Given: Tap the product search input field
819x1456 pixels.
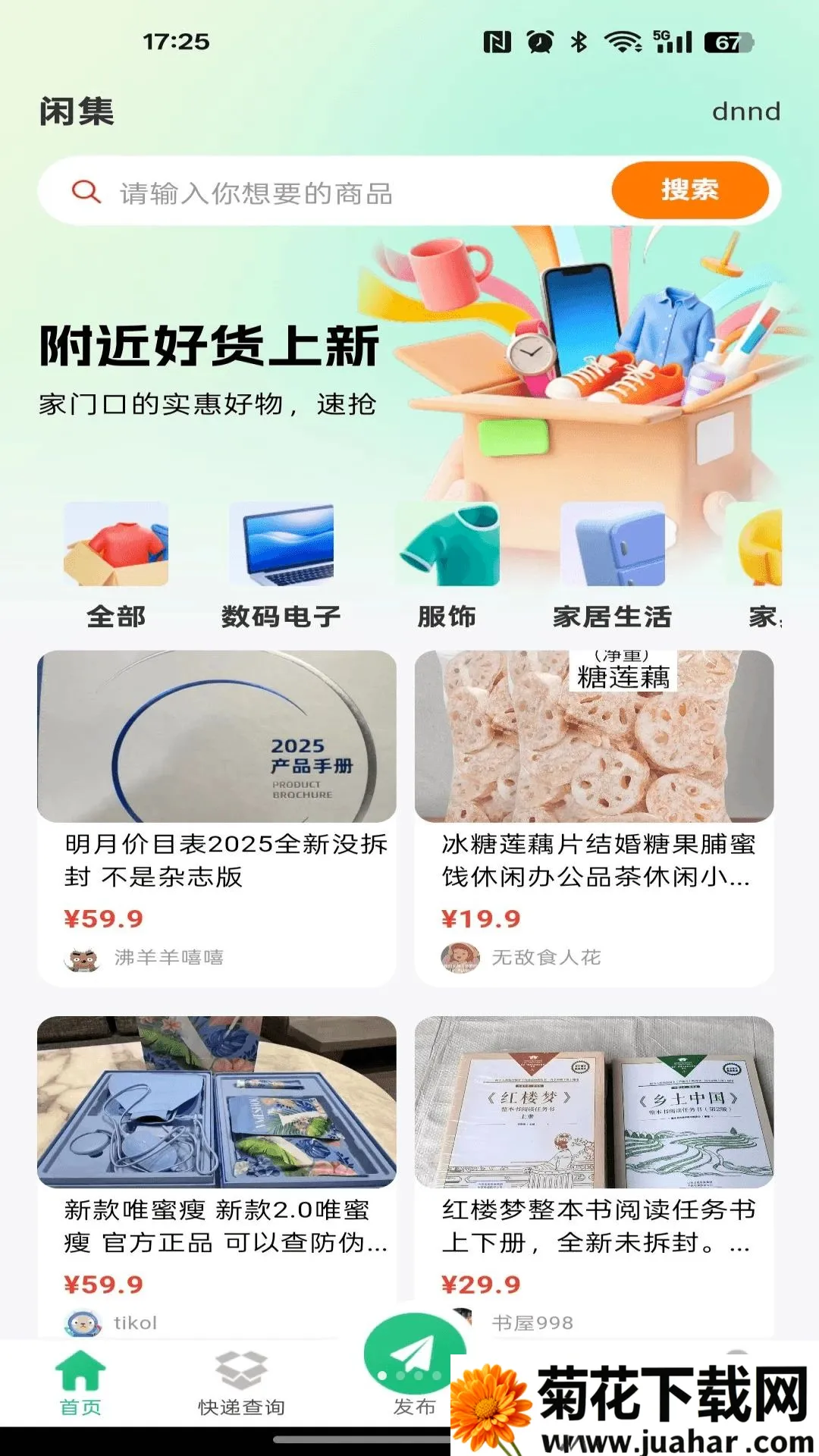Looking at the screenshot, I should pyautogui.click(x=326, y=192).
